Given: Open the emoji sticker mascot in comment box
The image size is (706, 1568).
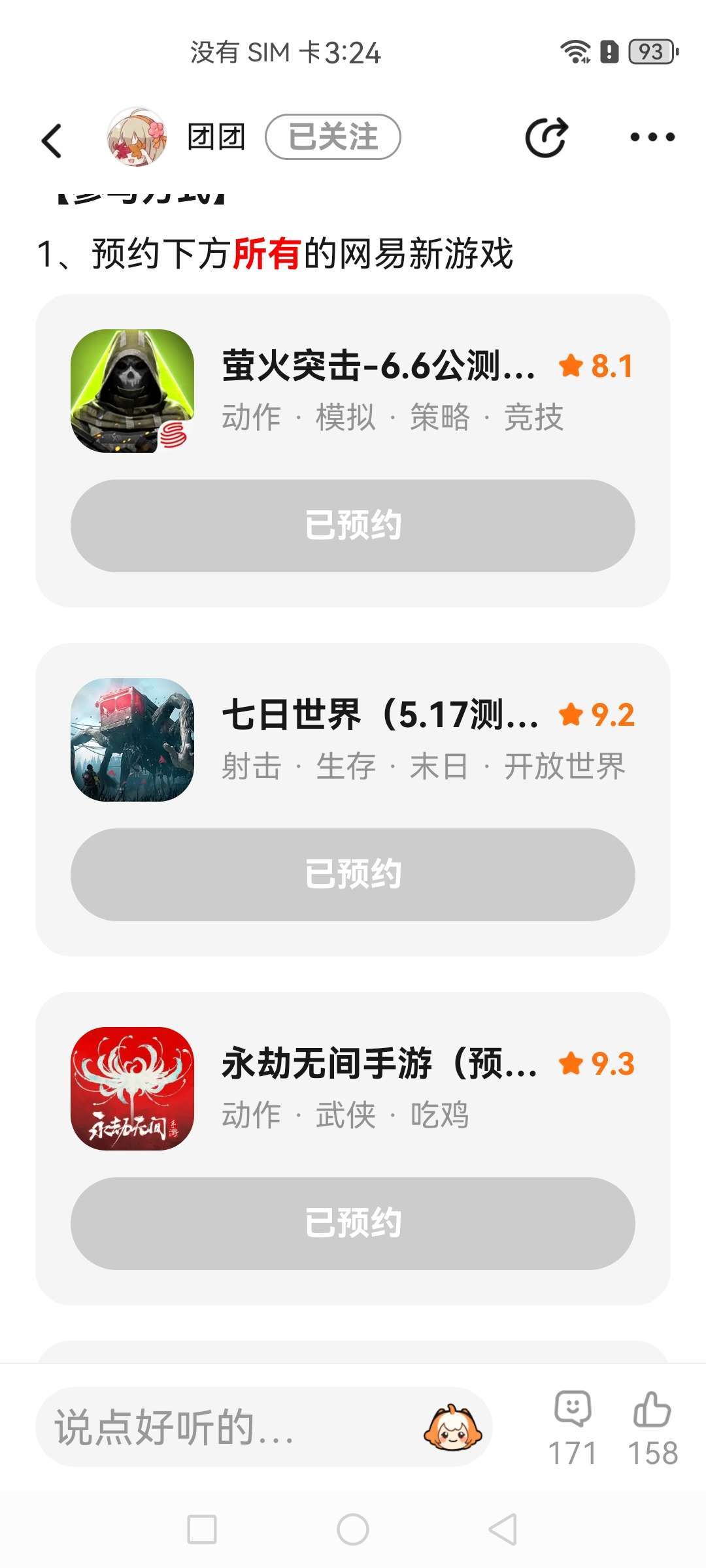Looking at the screenshot, I should click(453, 1428).
